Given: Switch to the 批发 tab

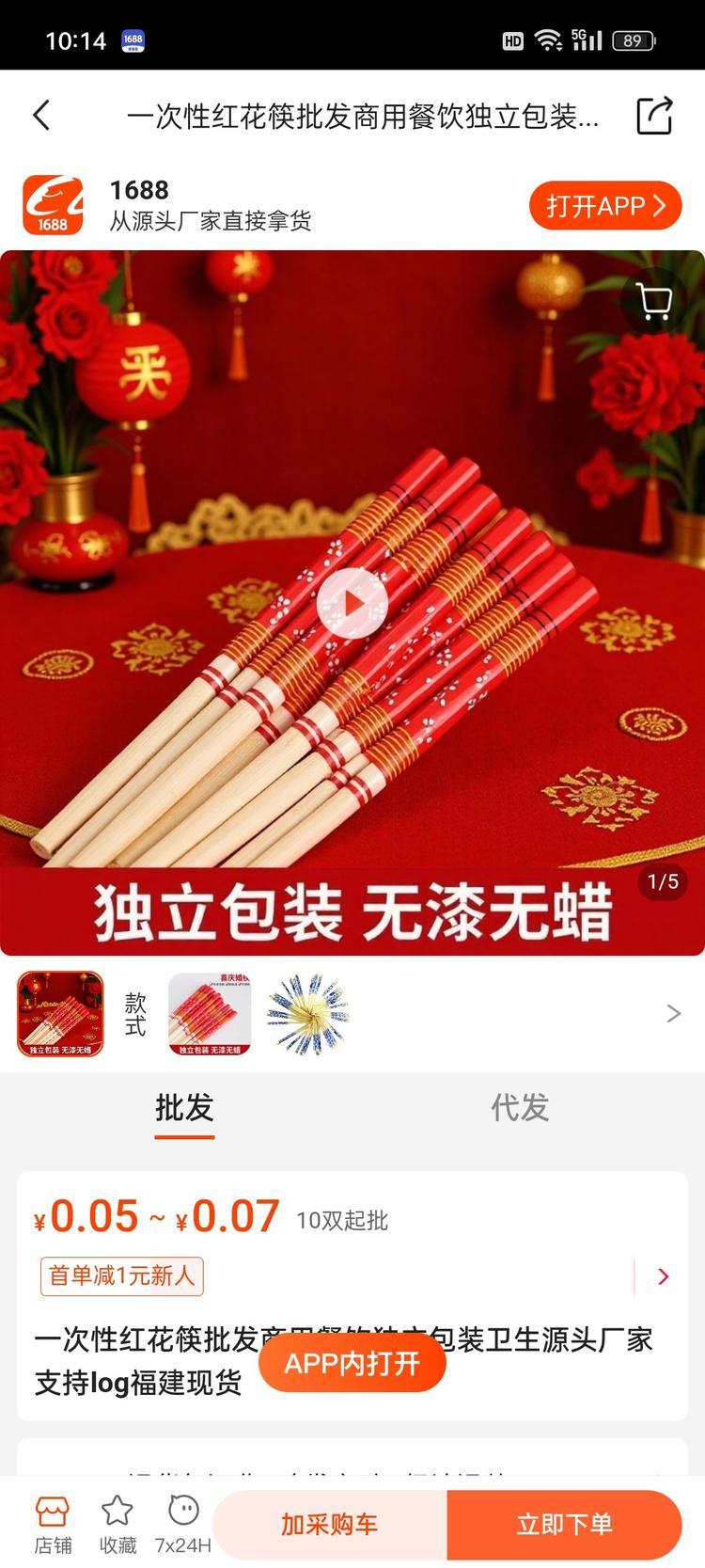Looking at the screenshot, I should (x=184, y=1108).
